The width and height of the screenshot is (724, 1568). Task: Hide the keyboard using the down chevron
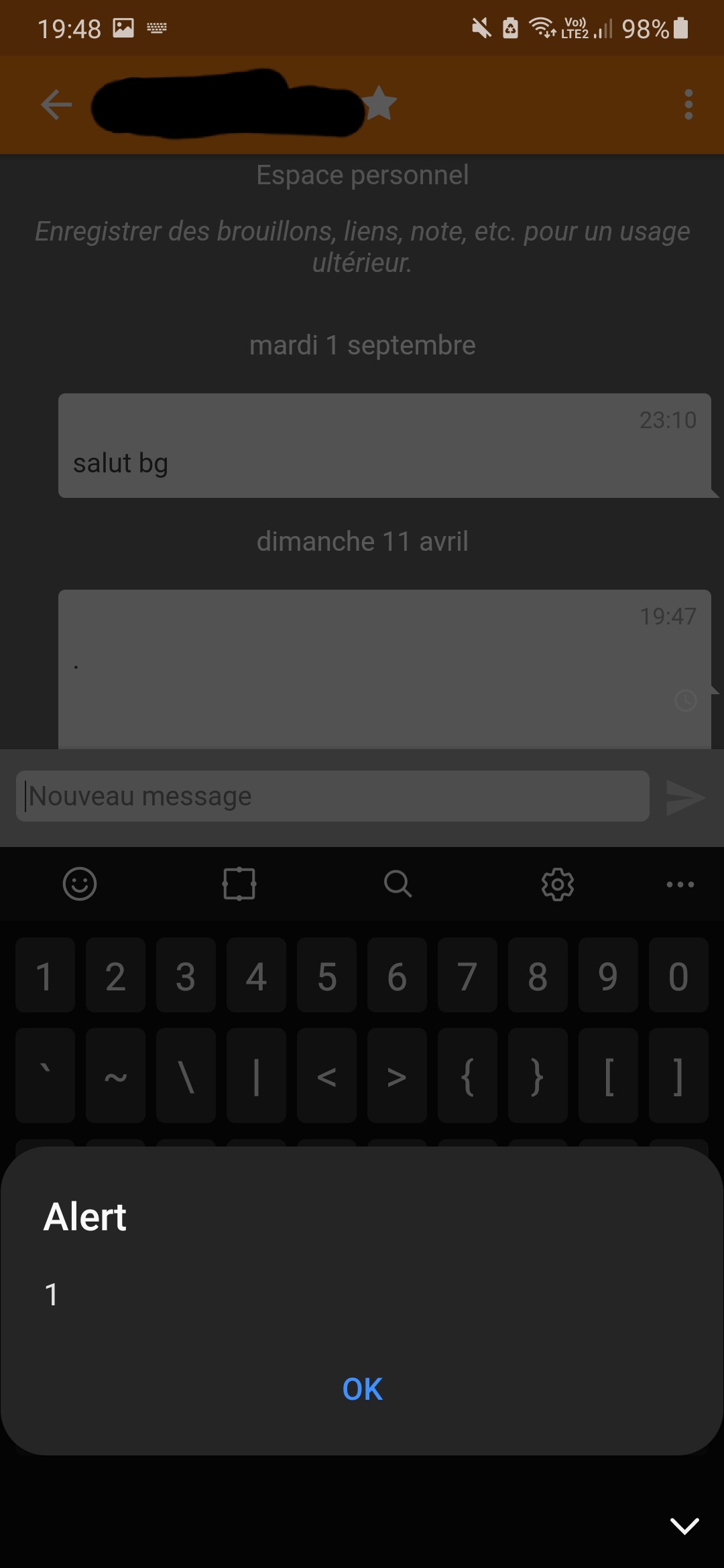pyautogui.click(x=684, y=1526)
